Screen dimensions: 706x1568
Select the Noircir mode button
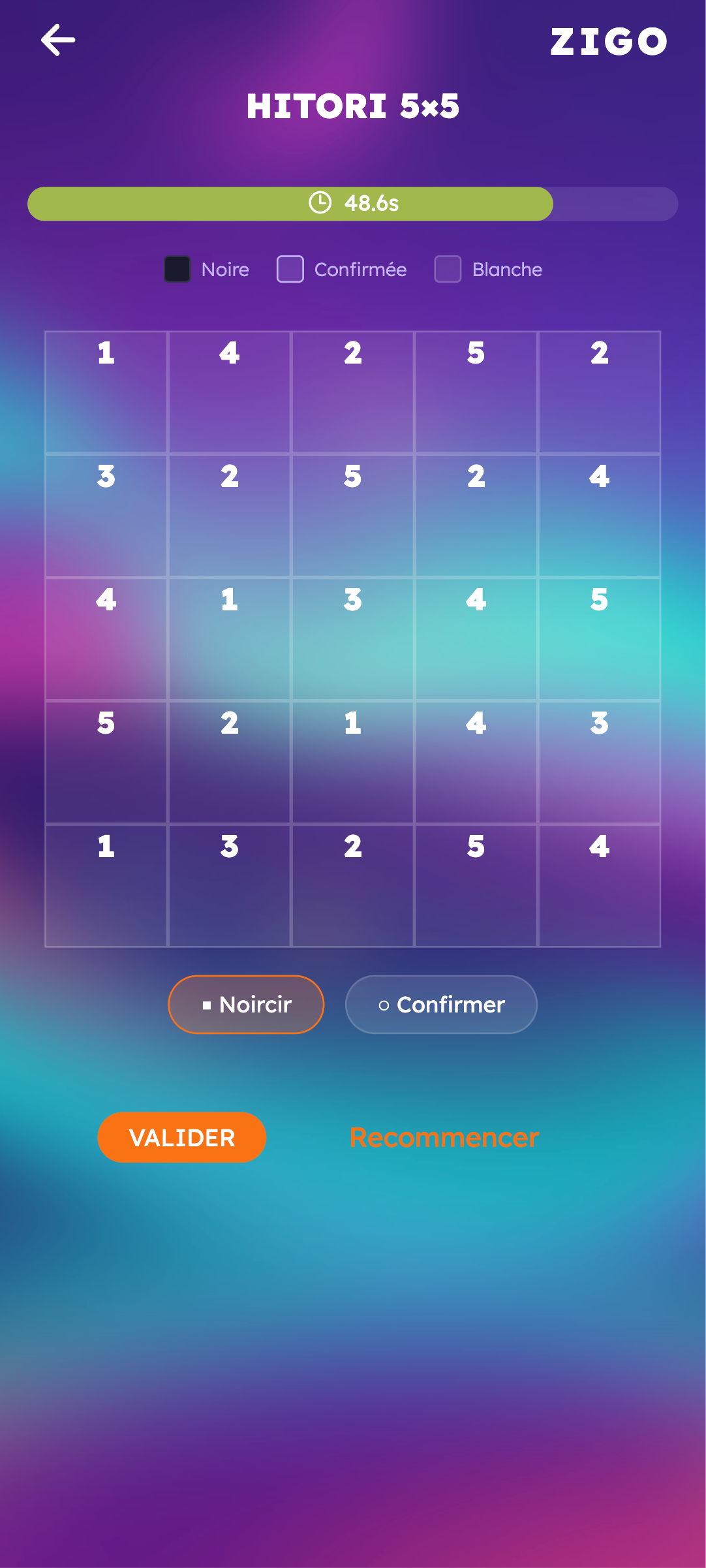click(246, 1004)
